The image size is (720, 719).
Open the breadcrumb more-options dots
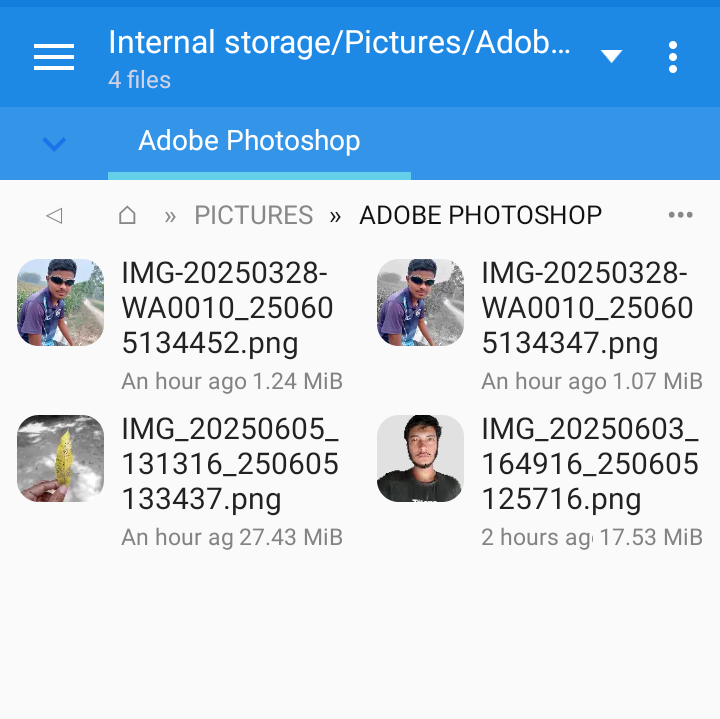pyautogui.click(x=680, y=215)
